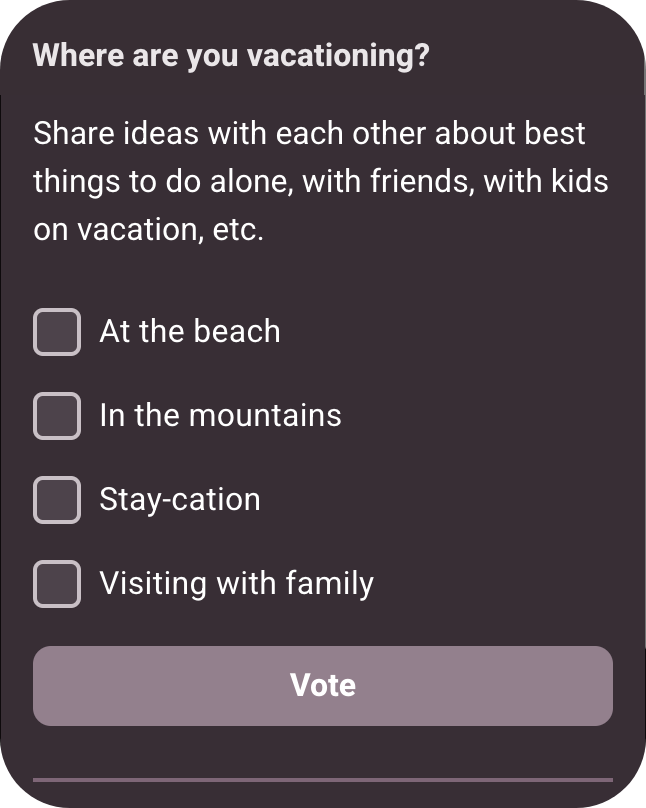The width and height of the screenshot is (646, 808).
Task: Choose Visiting with family checkbox
Action: (x=57, y=584)
